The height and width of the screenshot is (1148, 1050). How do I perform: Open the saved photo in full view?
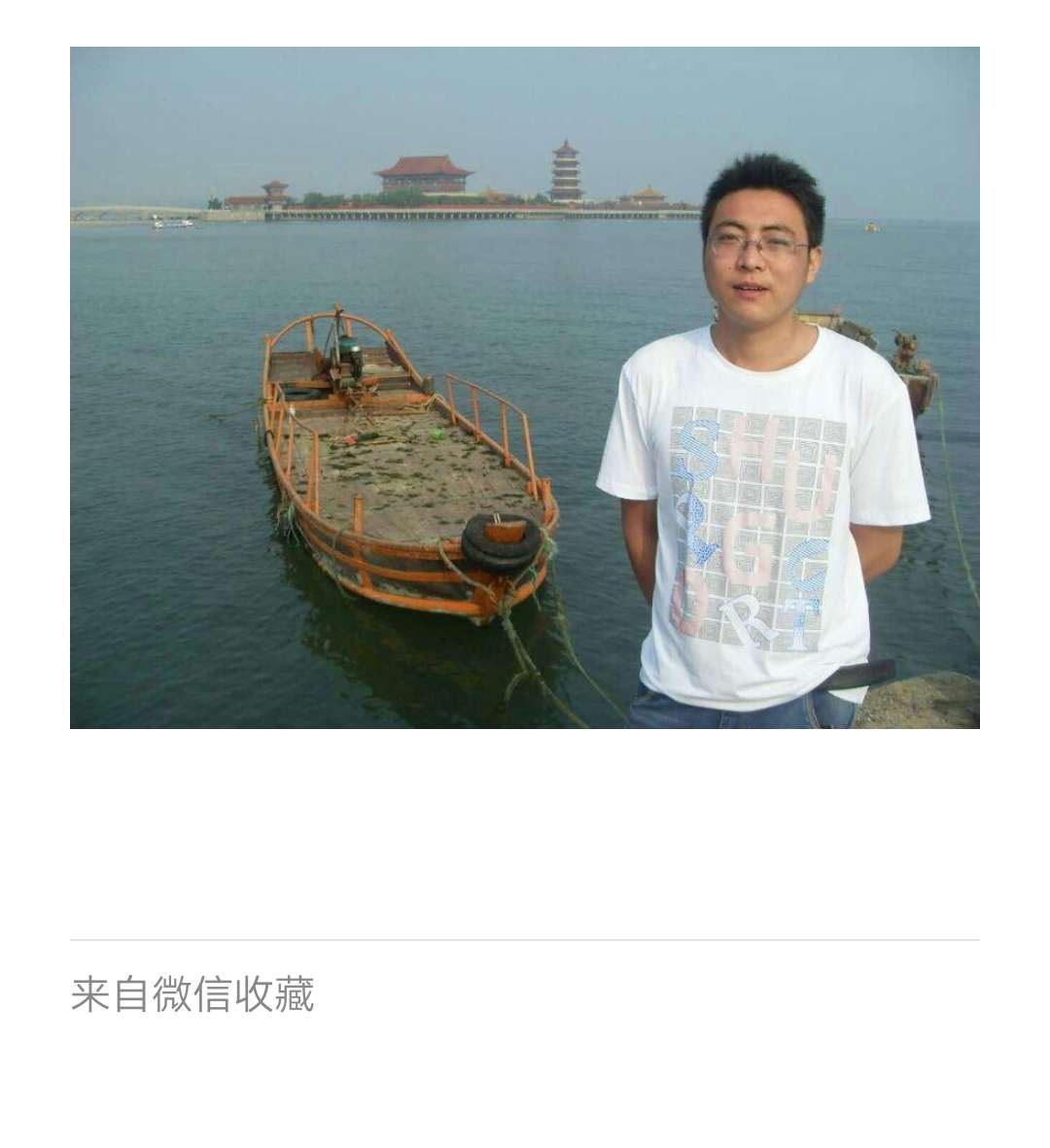(524, 387)
